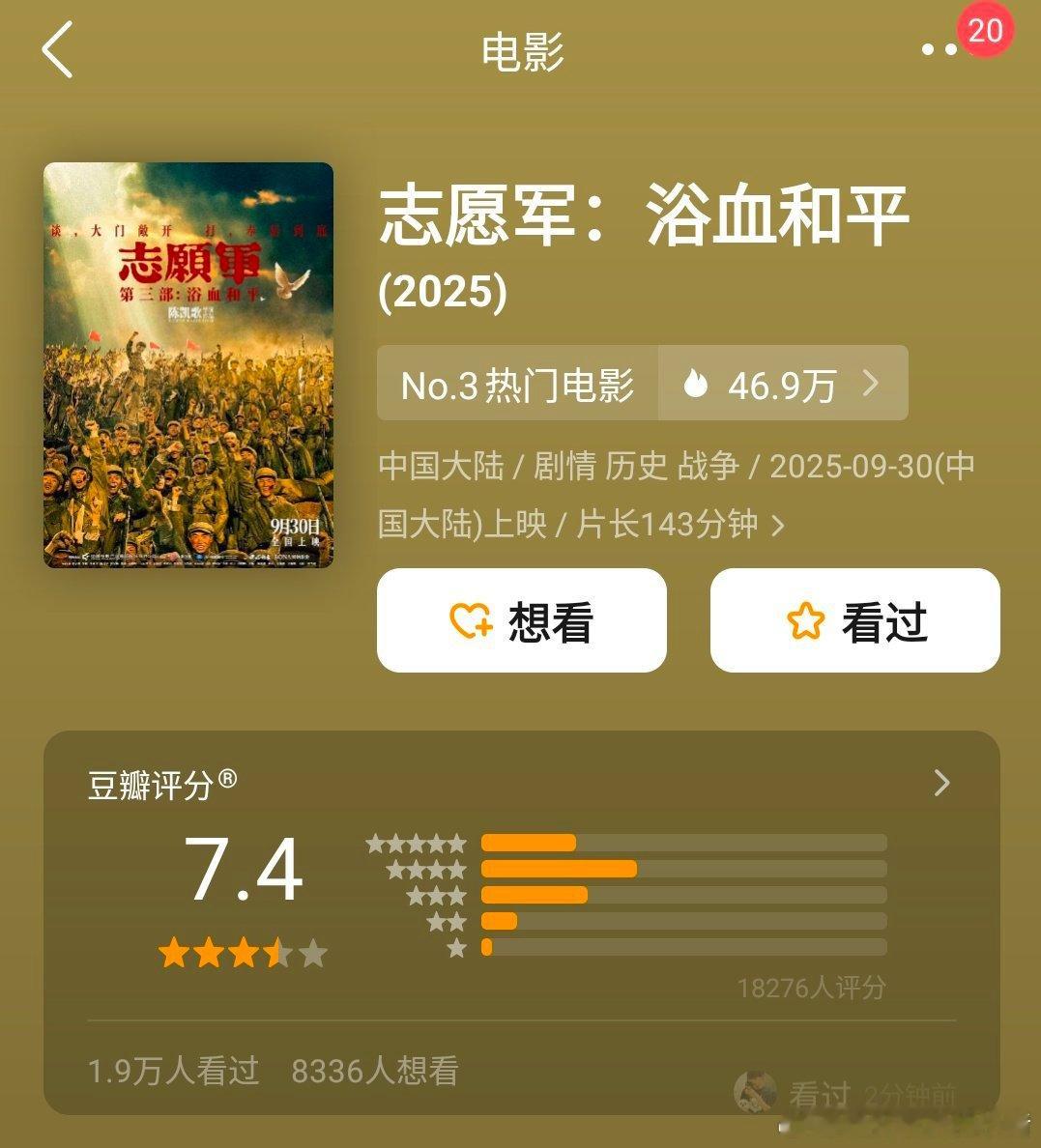View the 46.9万 popularity details

click(783, 385)
